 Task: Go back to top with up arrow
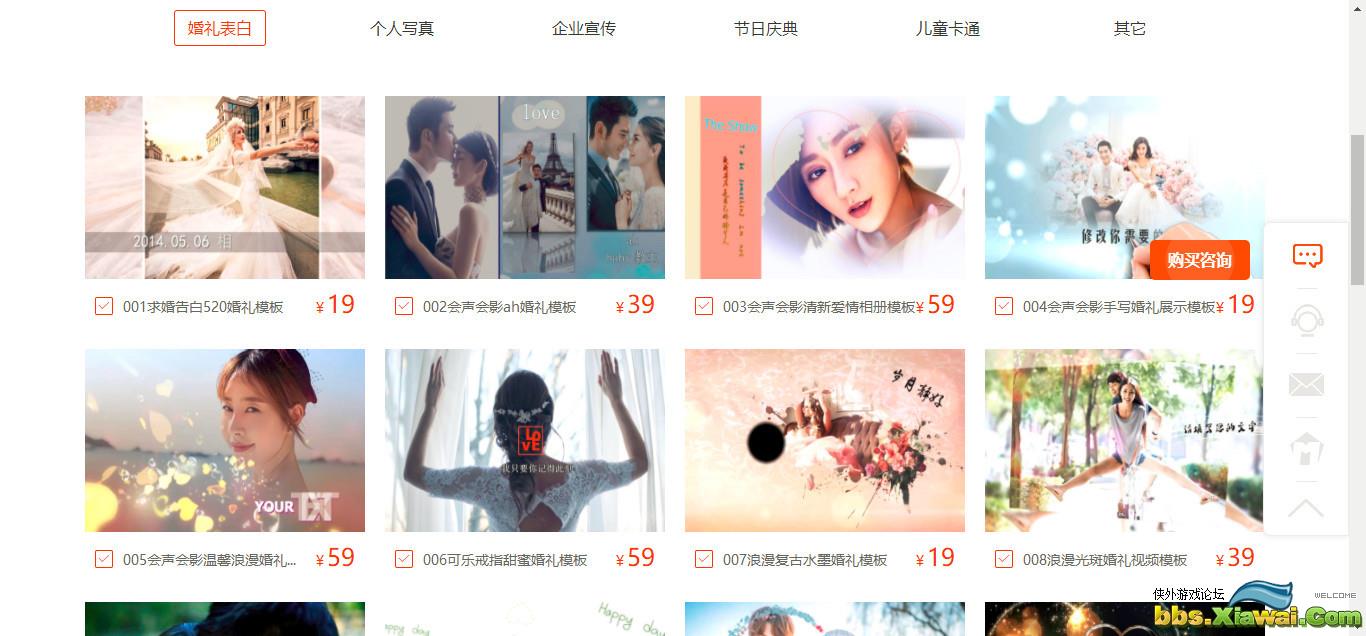pyautogui.click(x=1307, y=508)
